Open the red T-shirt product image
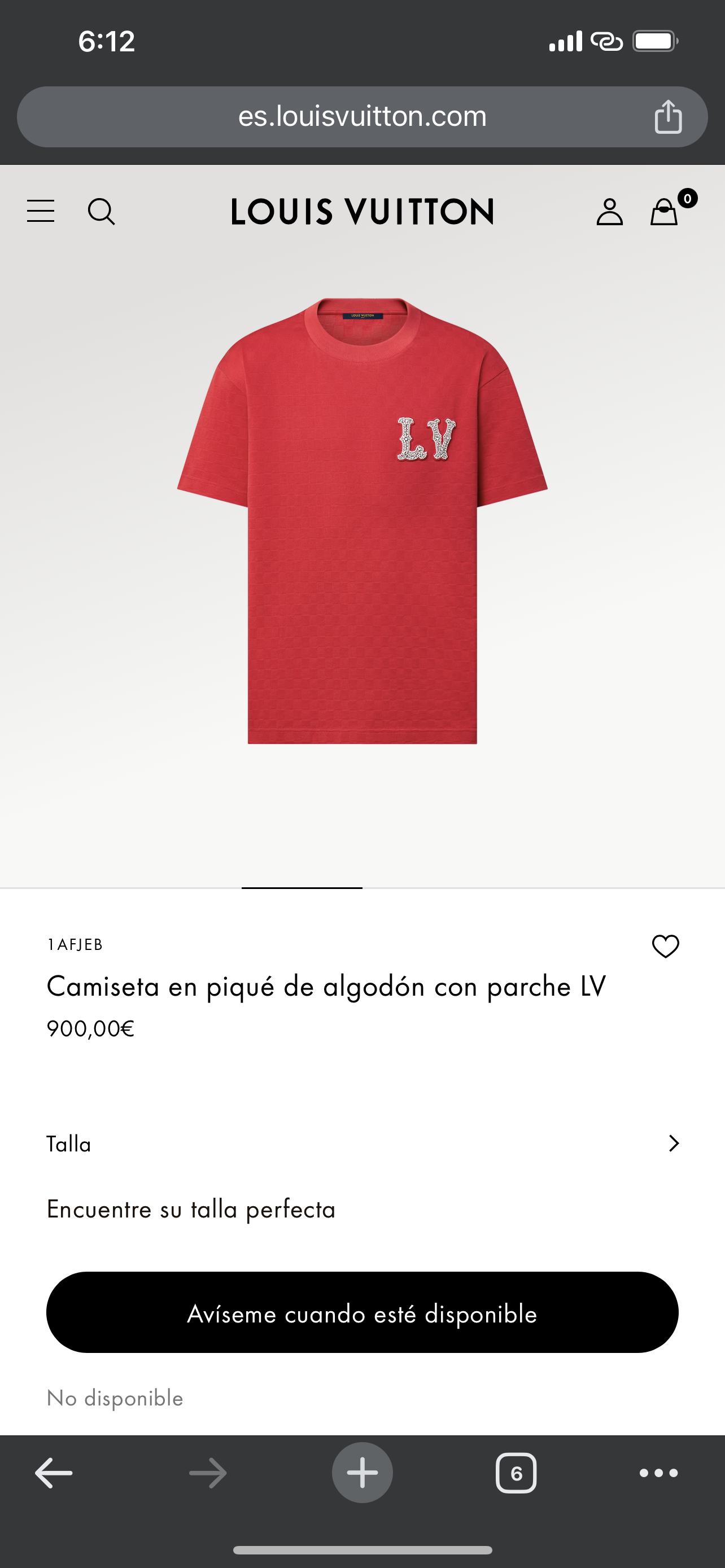The width and height of the screenshot is (725, 1568). point(362,520)
